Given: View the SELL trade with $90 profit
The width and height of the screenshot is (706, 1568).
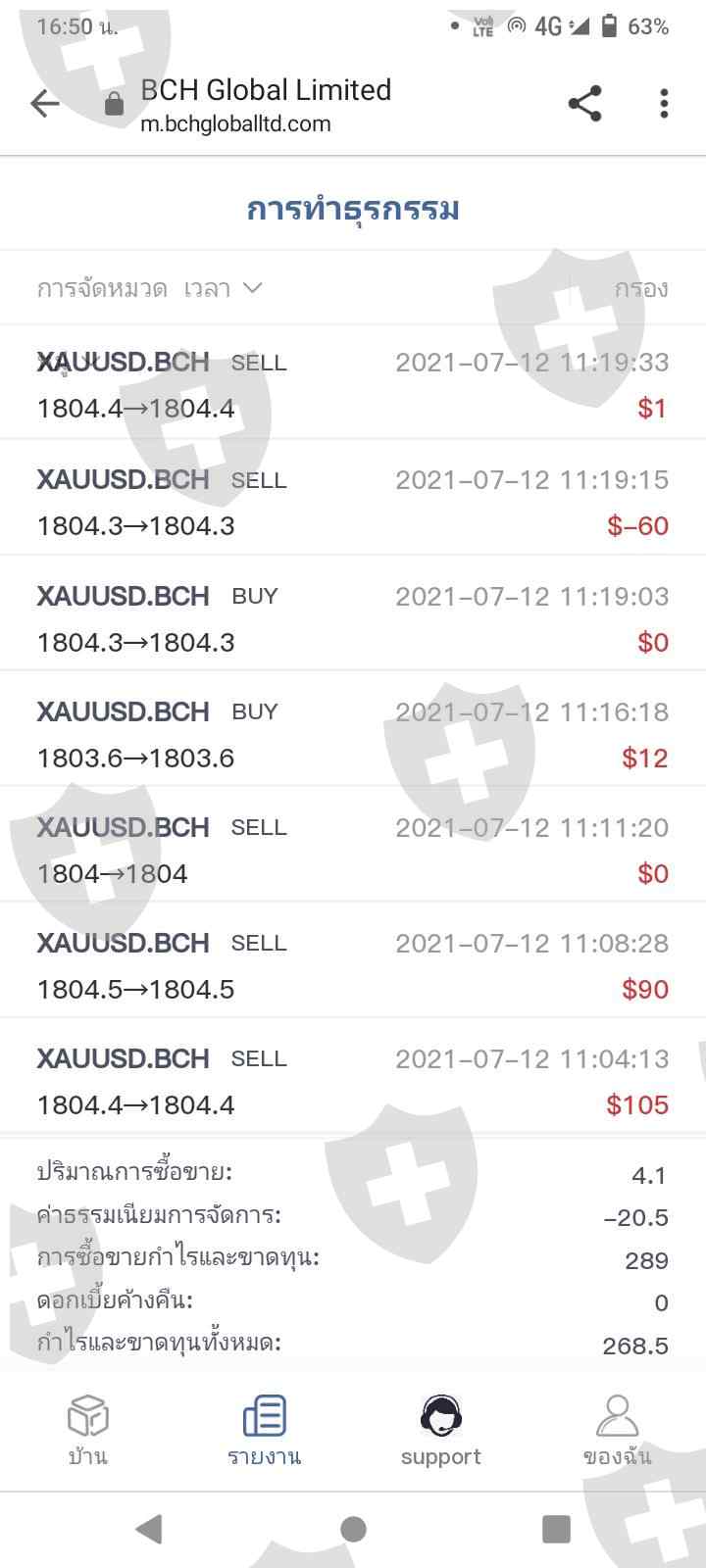Looking at the screenshot, I should (353, 965).
